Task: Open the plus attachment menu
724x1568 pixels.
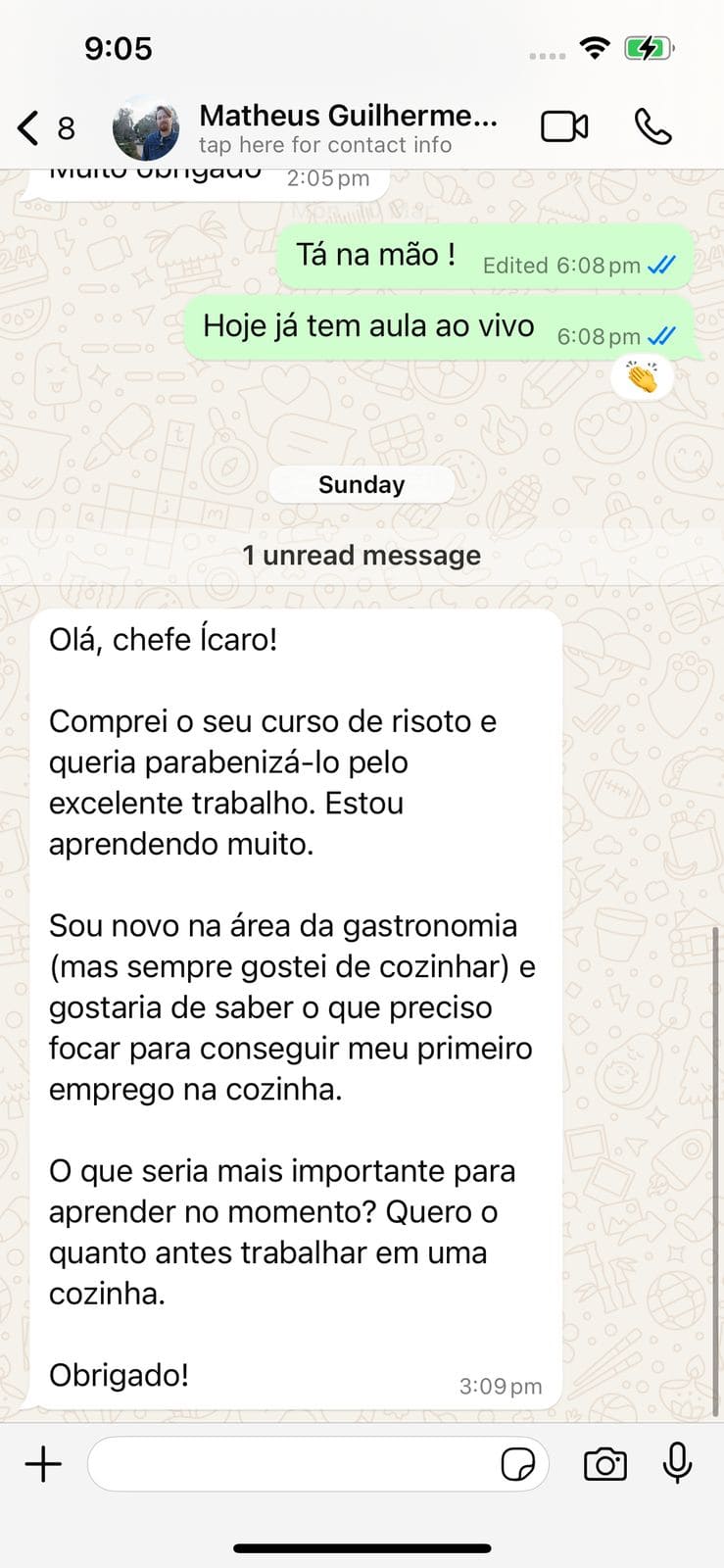Action: [43, 1464]
